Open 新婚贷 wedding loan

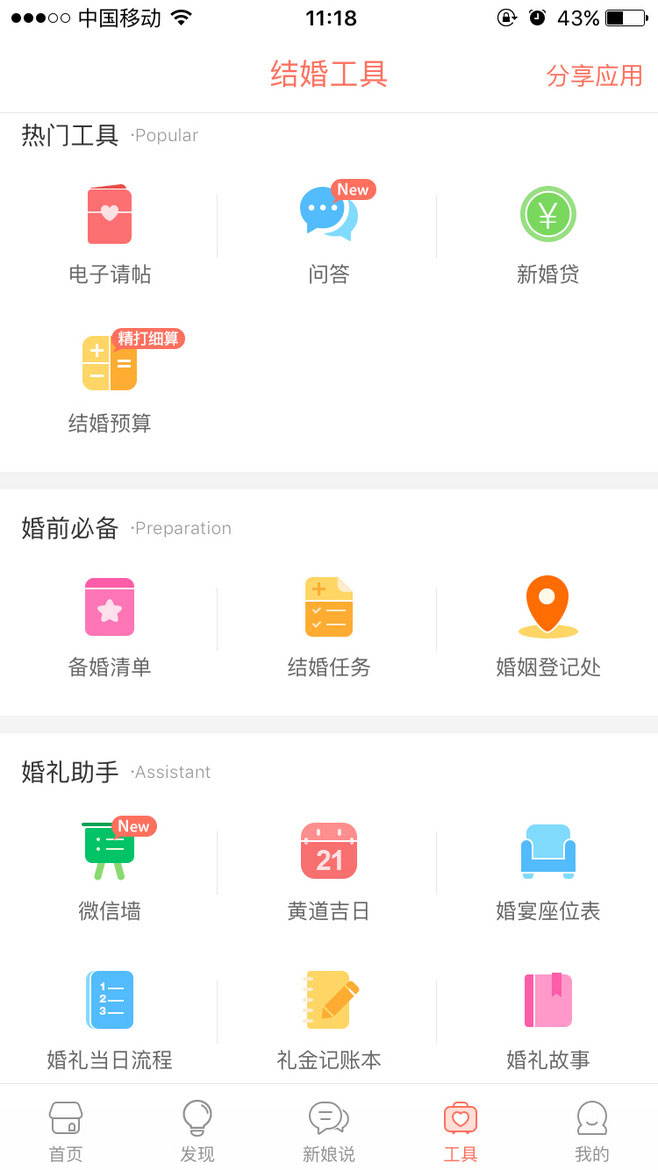[x=547, y=234]
